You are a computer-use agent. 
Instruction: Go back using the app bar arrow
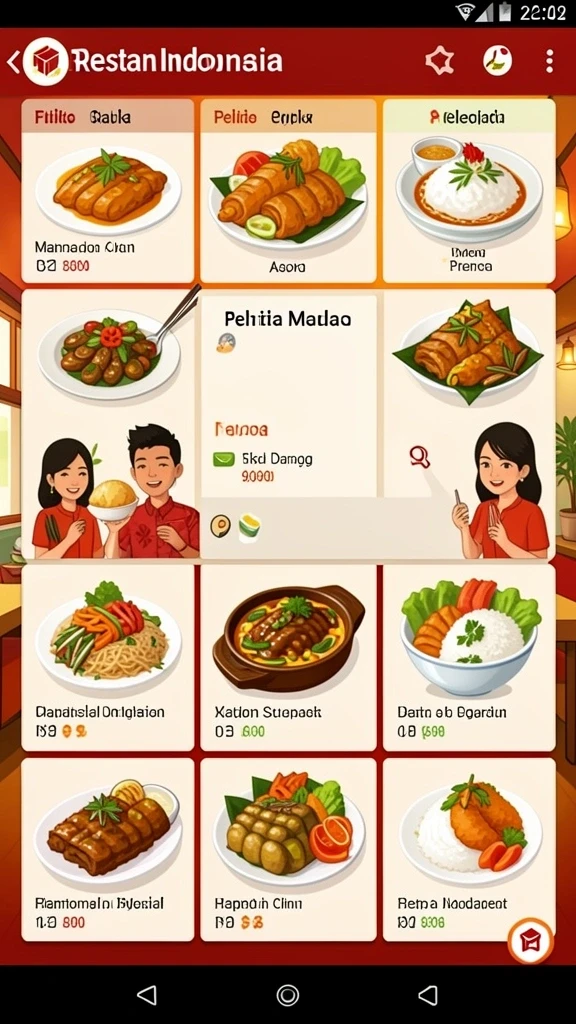12,62
